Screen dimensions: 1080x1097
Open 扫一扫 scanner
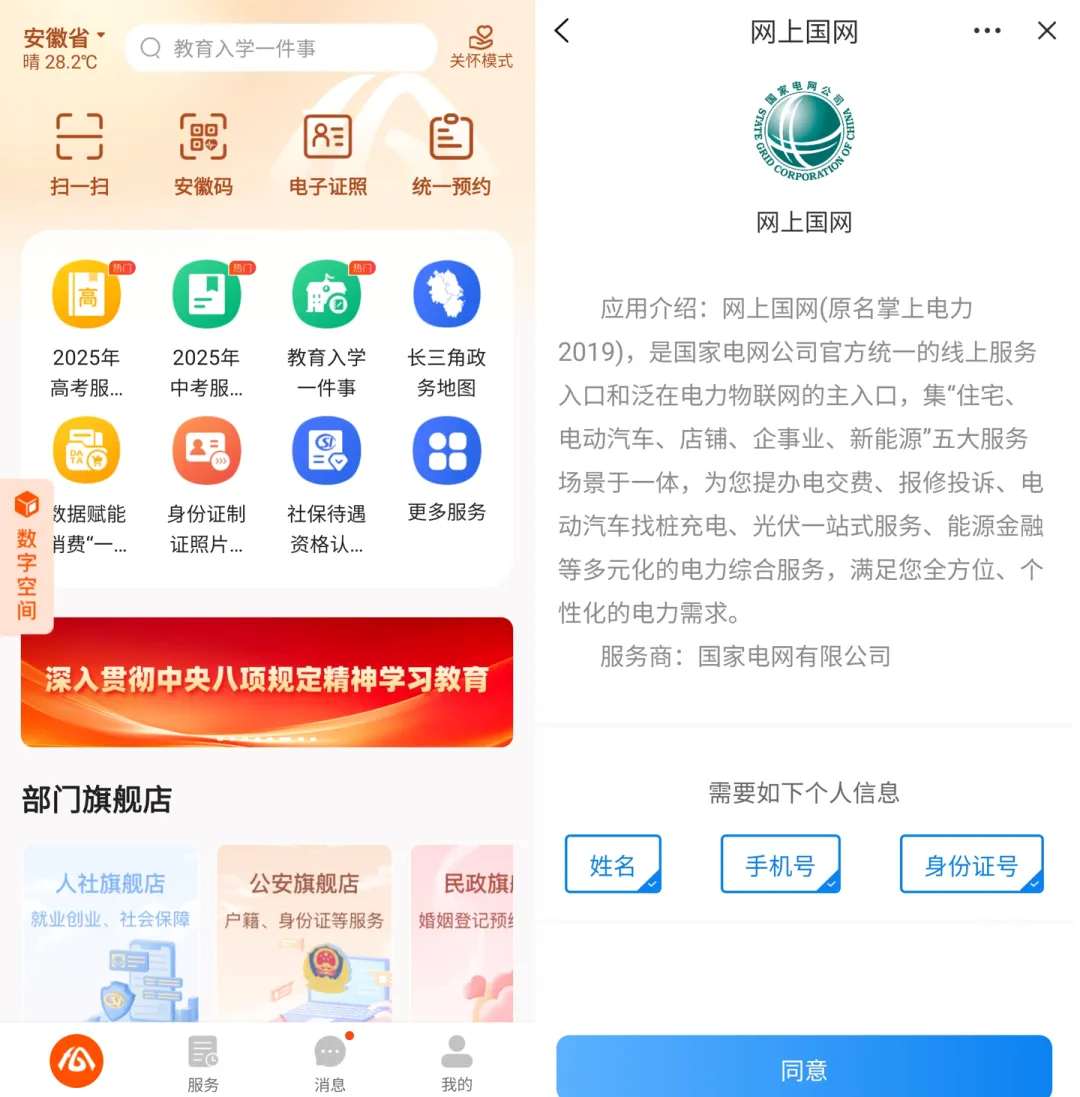(x=79, y=153)
